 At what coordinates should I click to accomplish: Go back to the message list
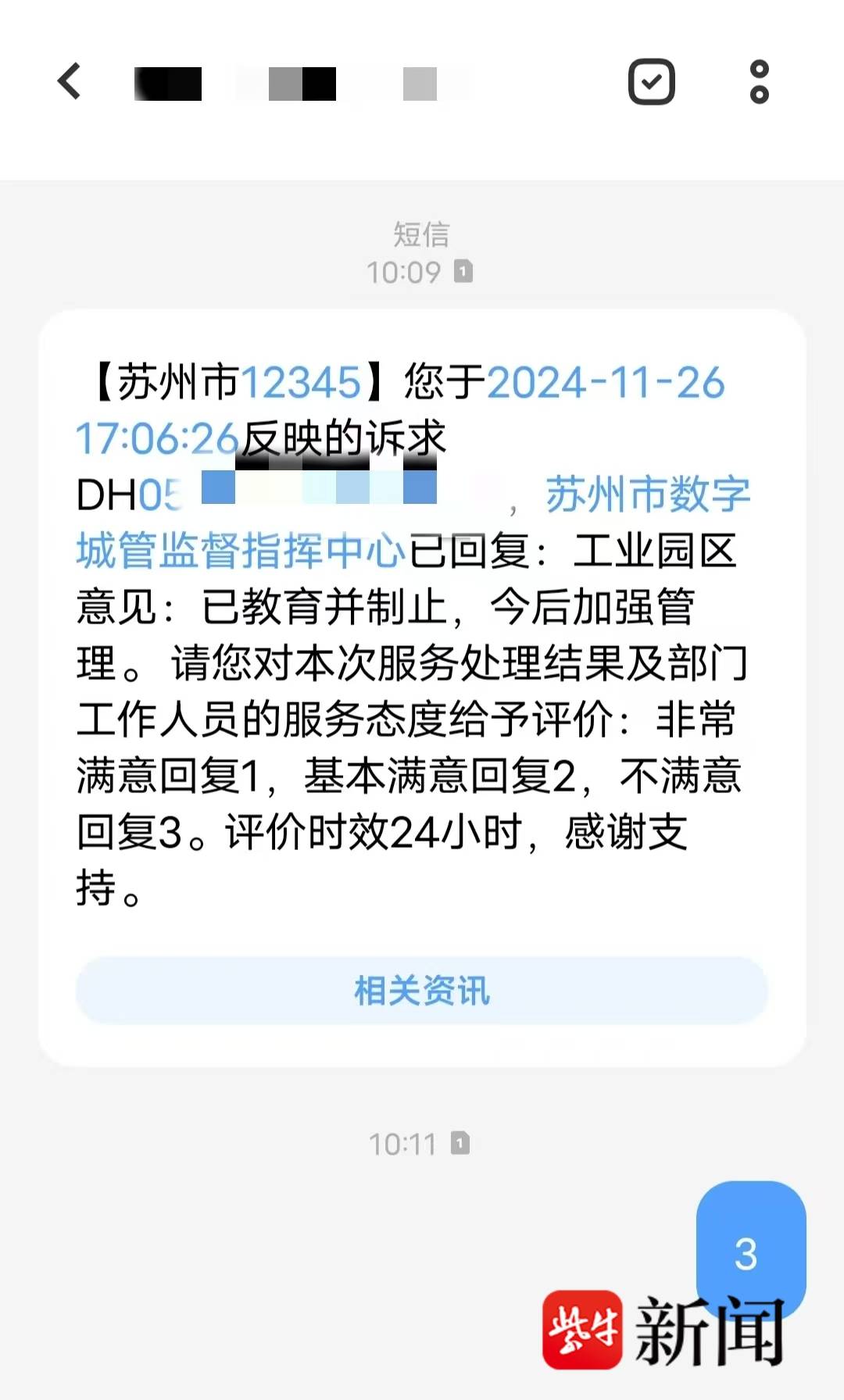point(70,81)
